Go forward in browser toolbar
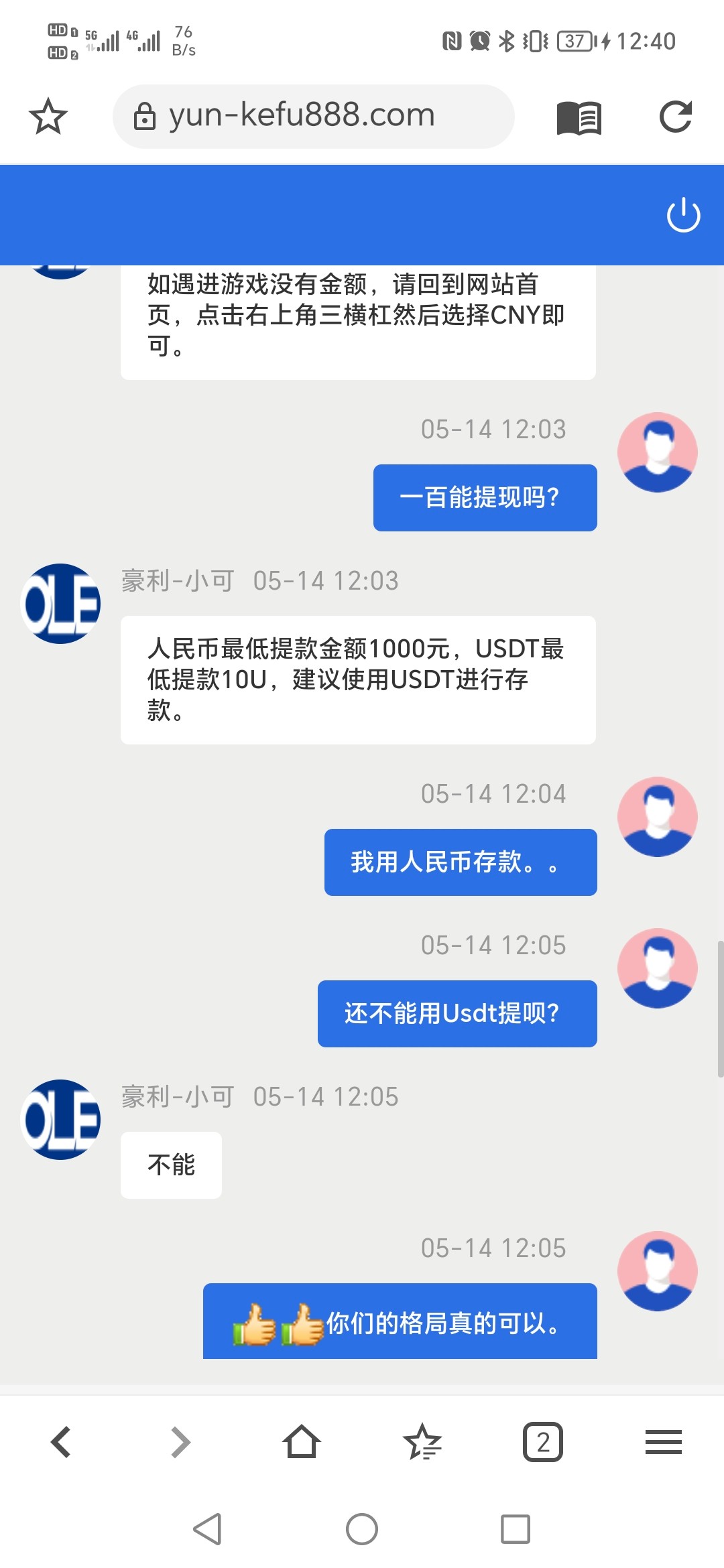This screenshot has width=724, height=1568. pos(181,1442)
